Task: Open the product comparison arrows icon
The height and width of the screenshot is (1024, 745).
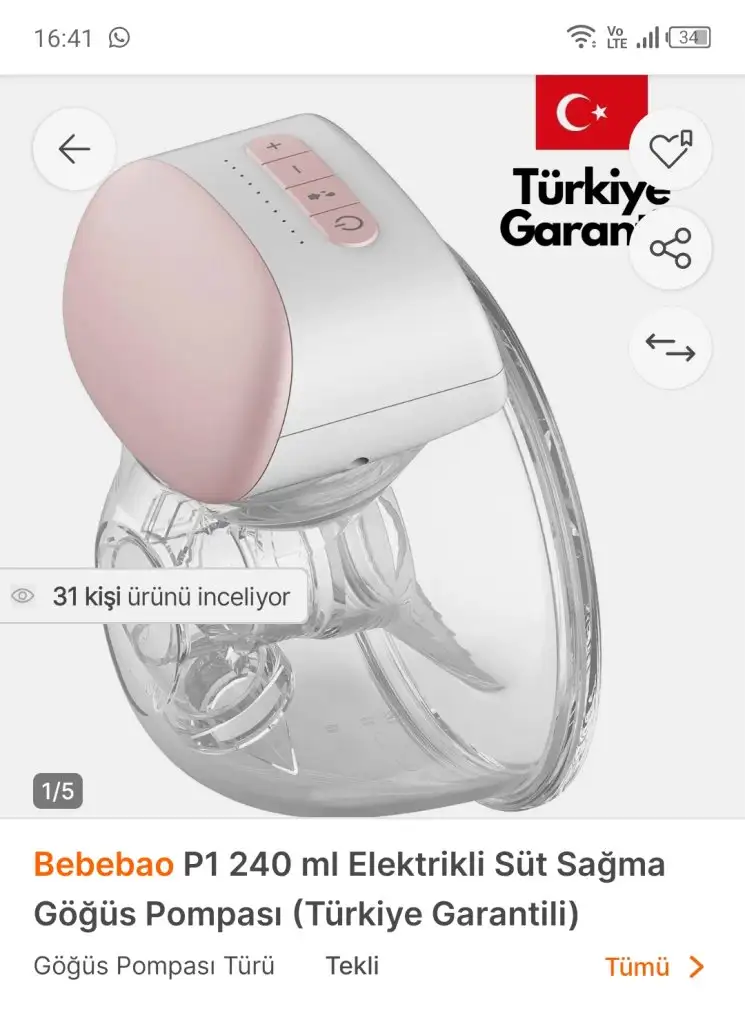Action: pyautogui.click(x=670, y=346)
